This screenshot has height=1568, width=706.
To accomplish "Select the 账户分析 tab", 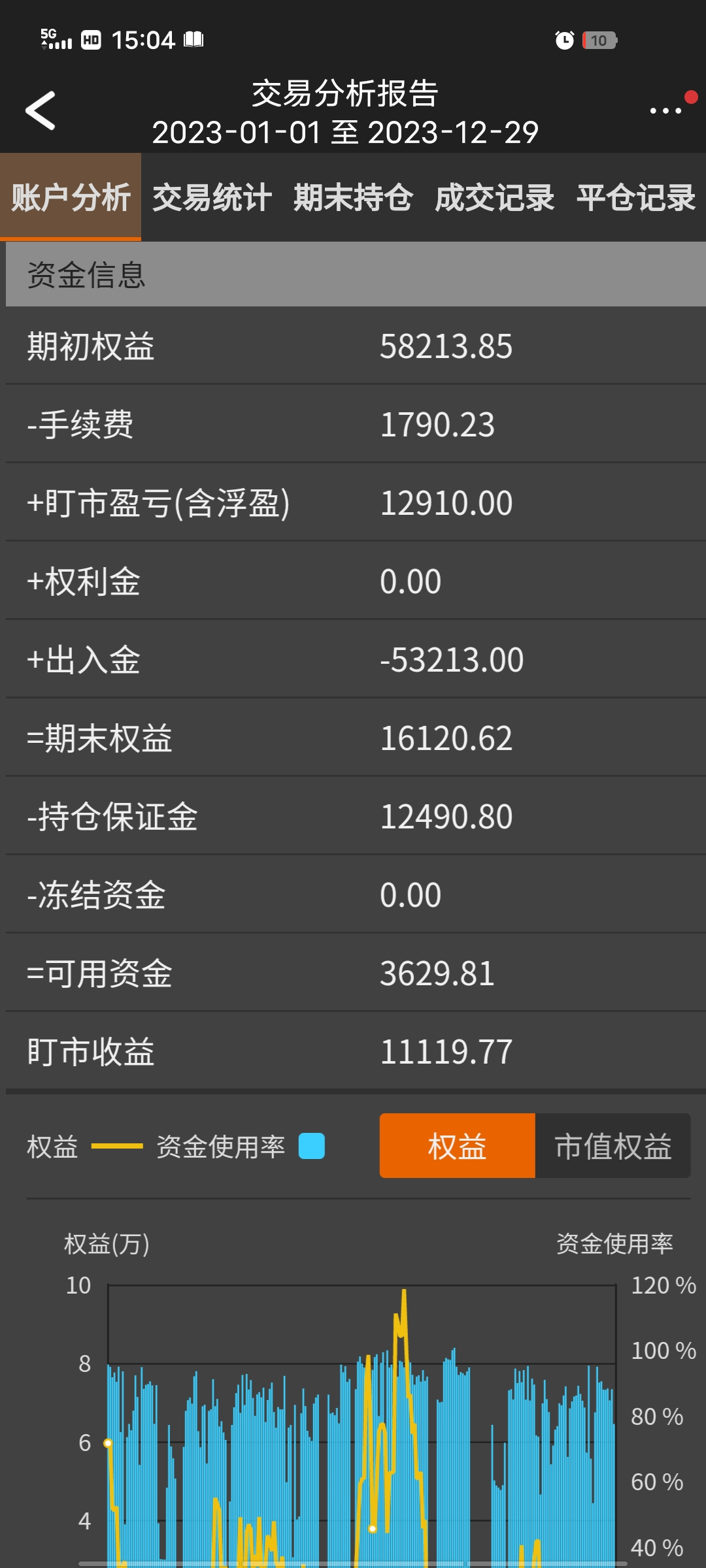I will 71,197.
